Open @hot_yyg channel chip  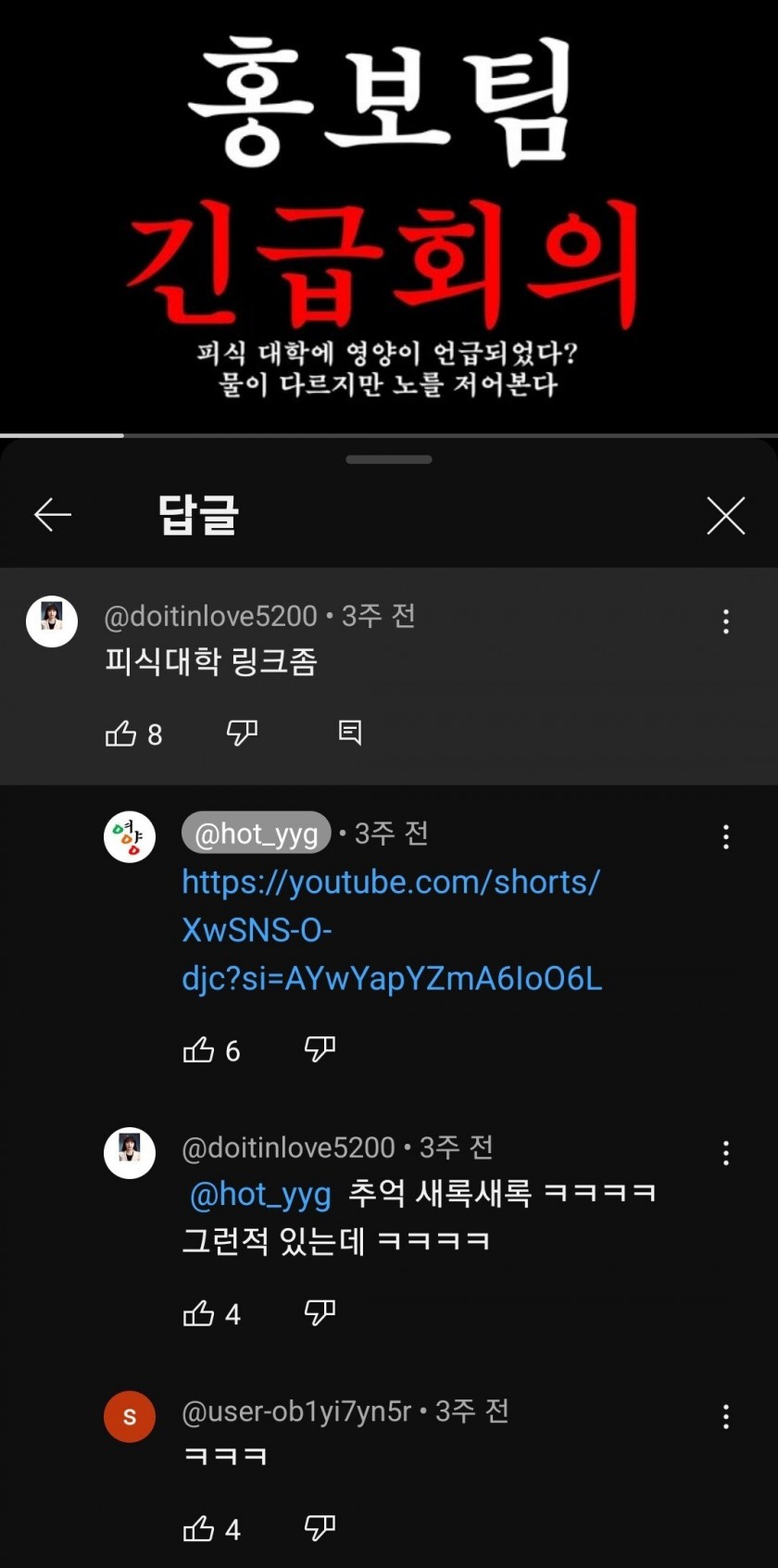point(257,834)
